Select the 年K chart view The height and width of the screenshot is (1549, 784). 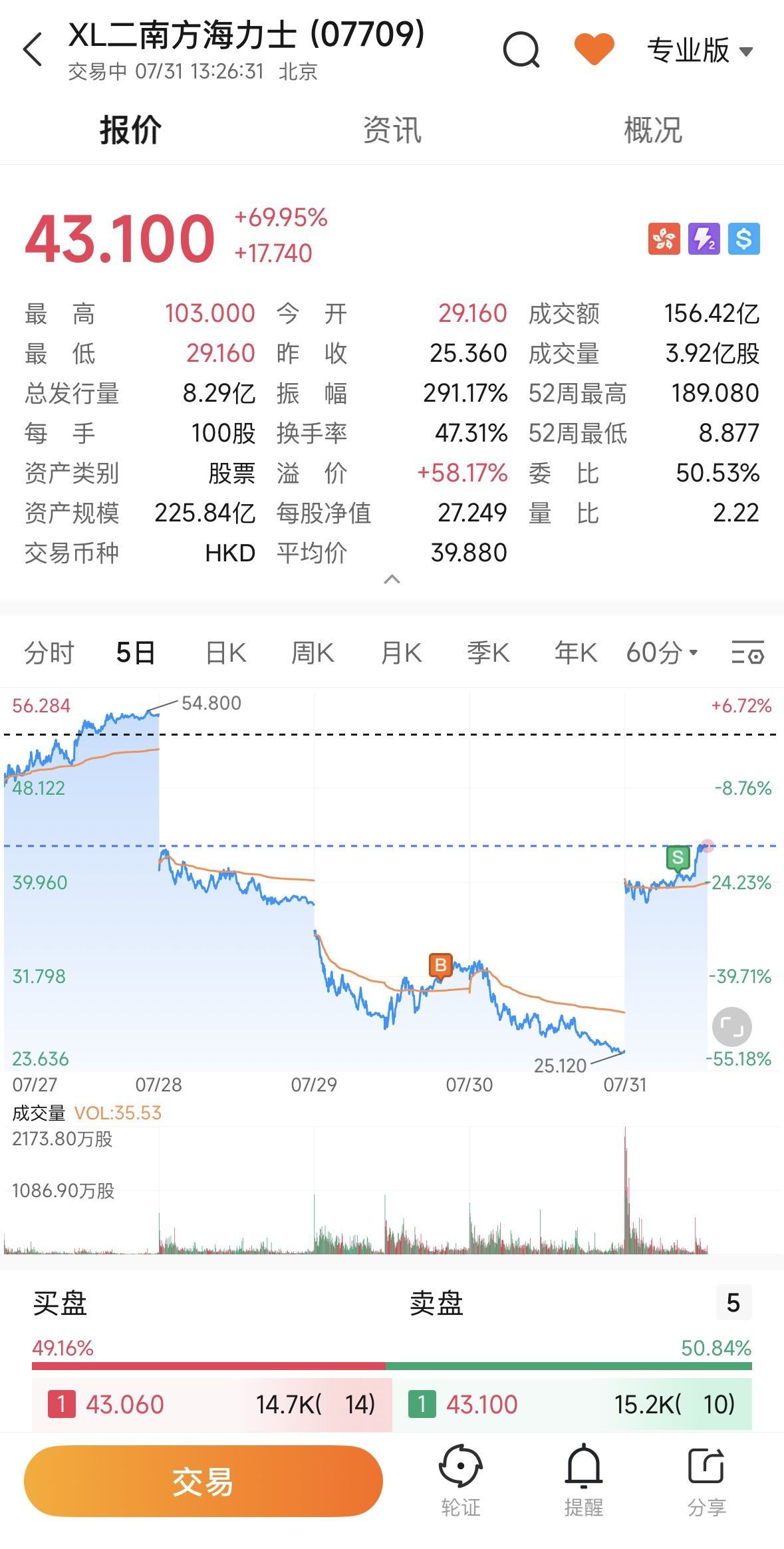coord(576,652)
